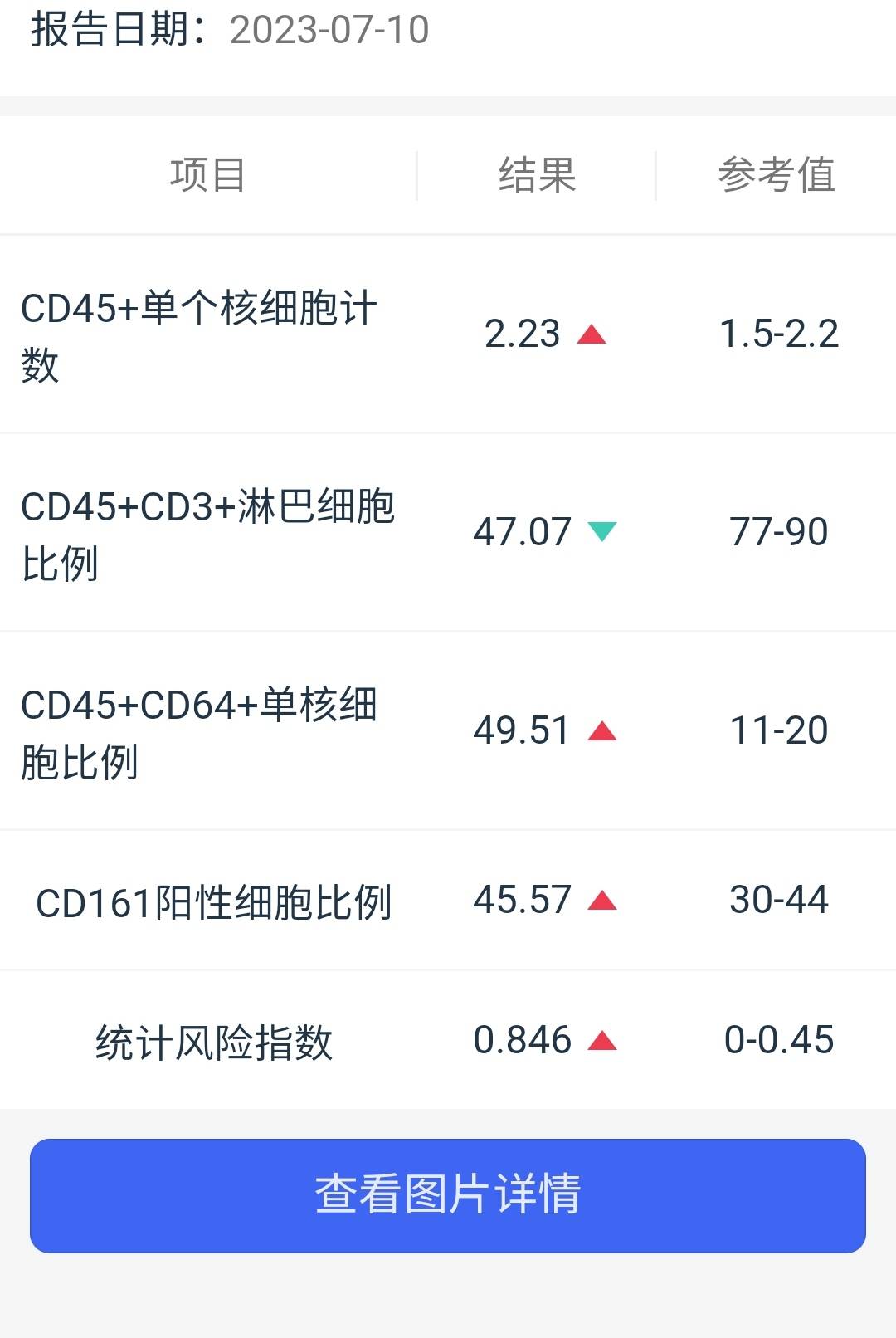Click the reference range 0-0.45
The height and width of the screenshot is (1338, 896).
780,1041
